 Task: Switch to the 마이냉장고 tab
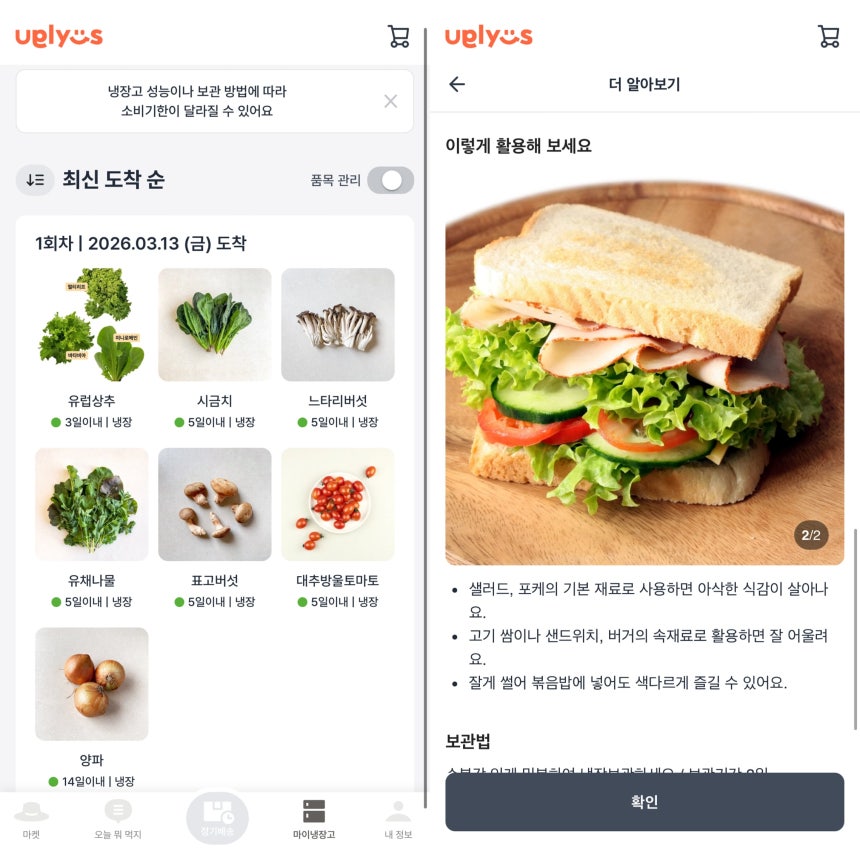314,819
